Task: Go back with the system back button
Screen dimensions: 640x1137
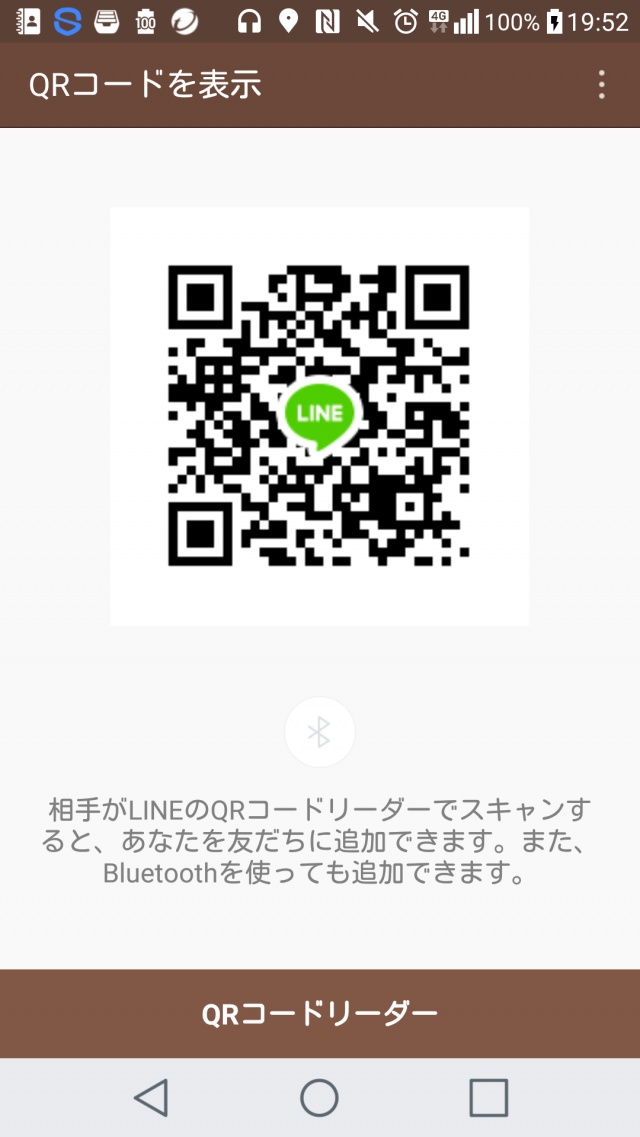Action: click(x=151, y=1097)
